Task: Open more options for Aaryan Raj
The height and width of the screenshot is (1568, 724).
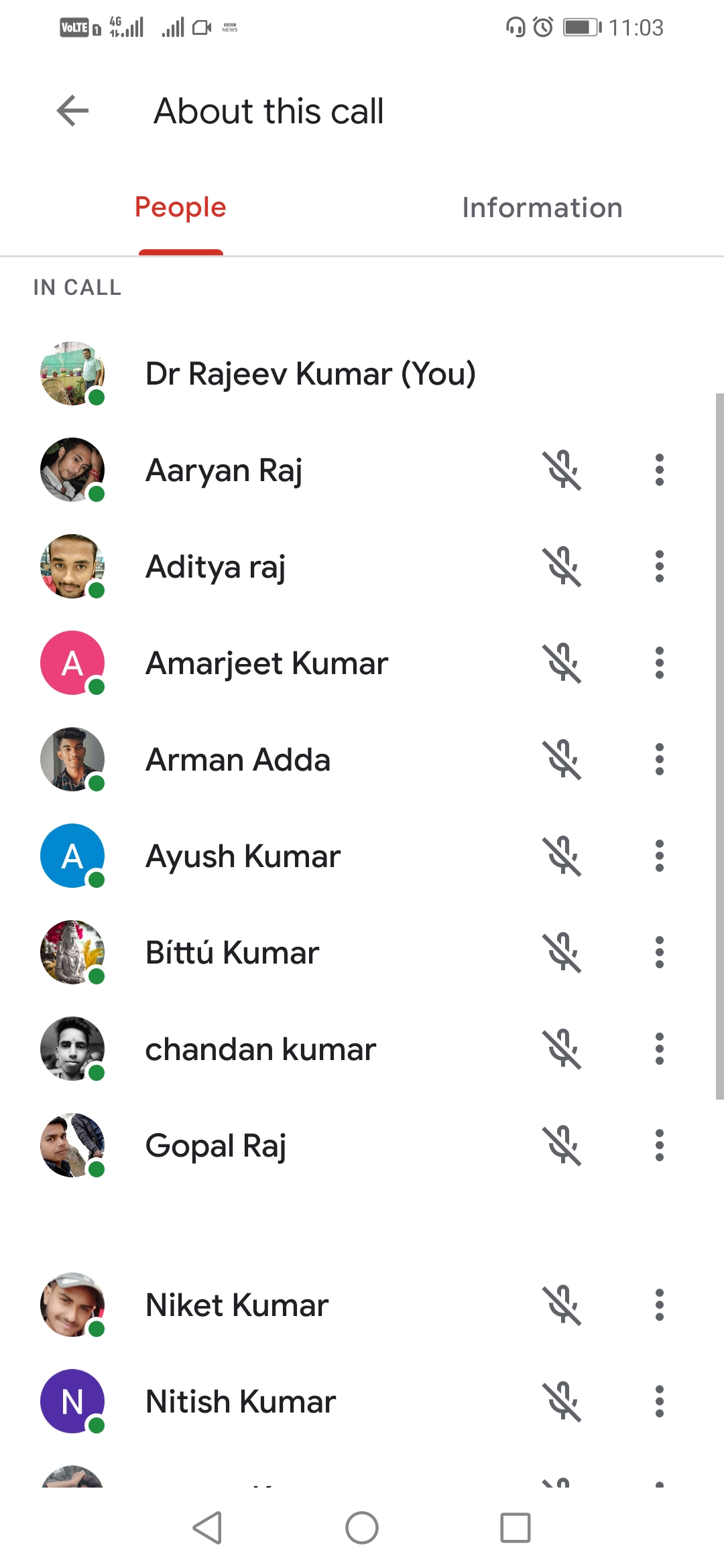Action: 660,470
